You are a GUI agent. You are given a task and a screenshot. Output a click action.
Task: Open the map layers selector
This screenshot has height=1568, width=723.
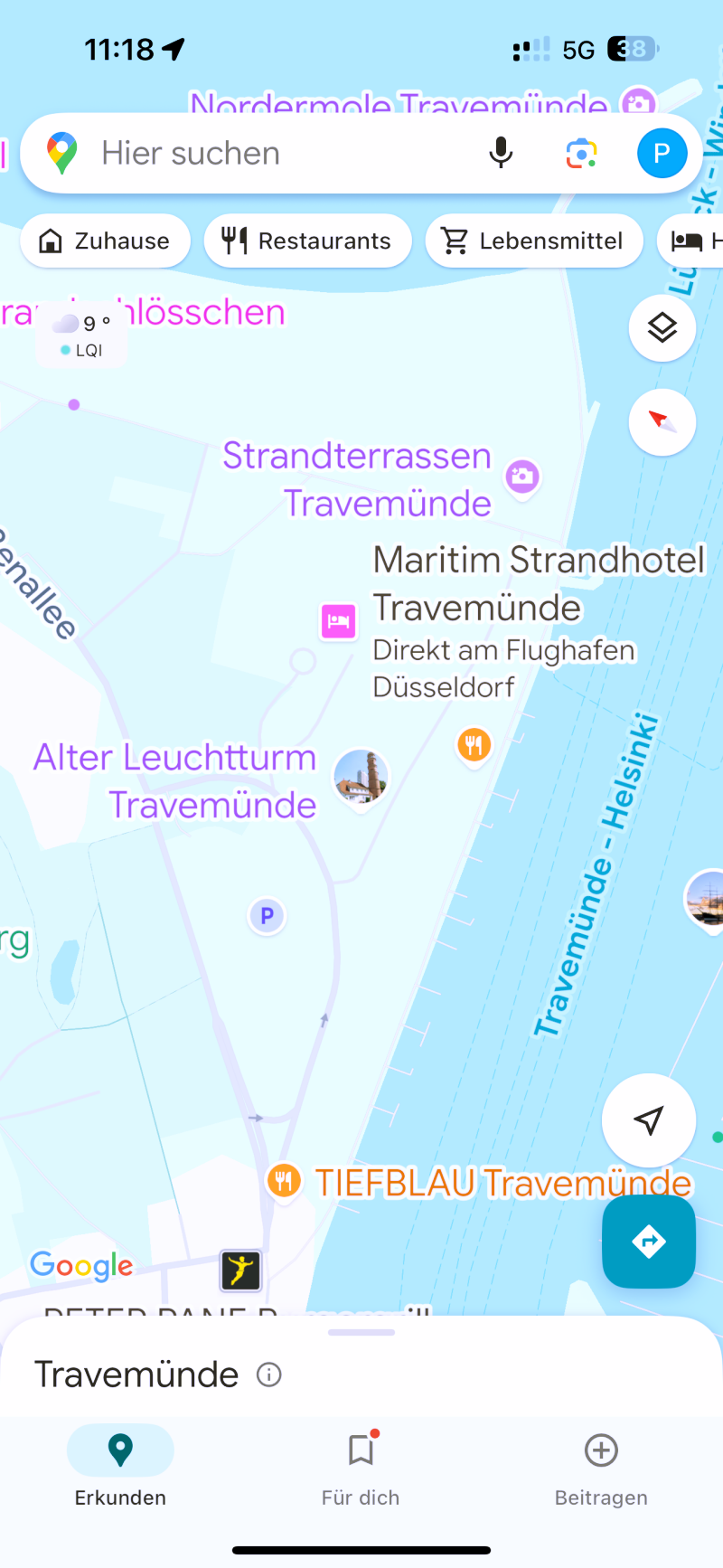pos(662,327)
